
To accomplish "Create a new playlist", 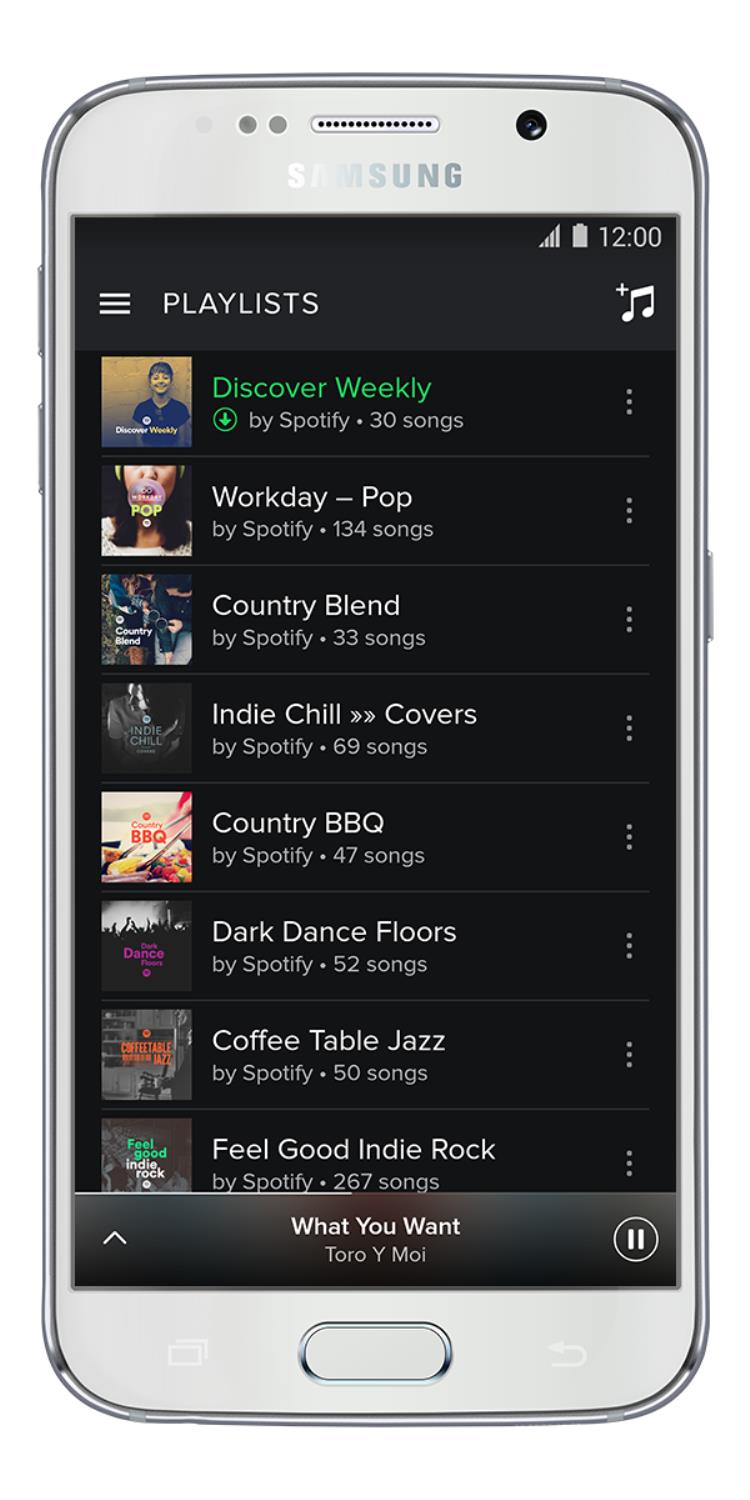I will pyautogui.click(x=635, y=302).
